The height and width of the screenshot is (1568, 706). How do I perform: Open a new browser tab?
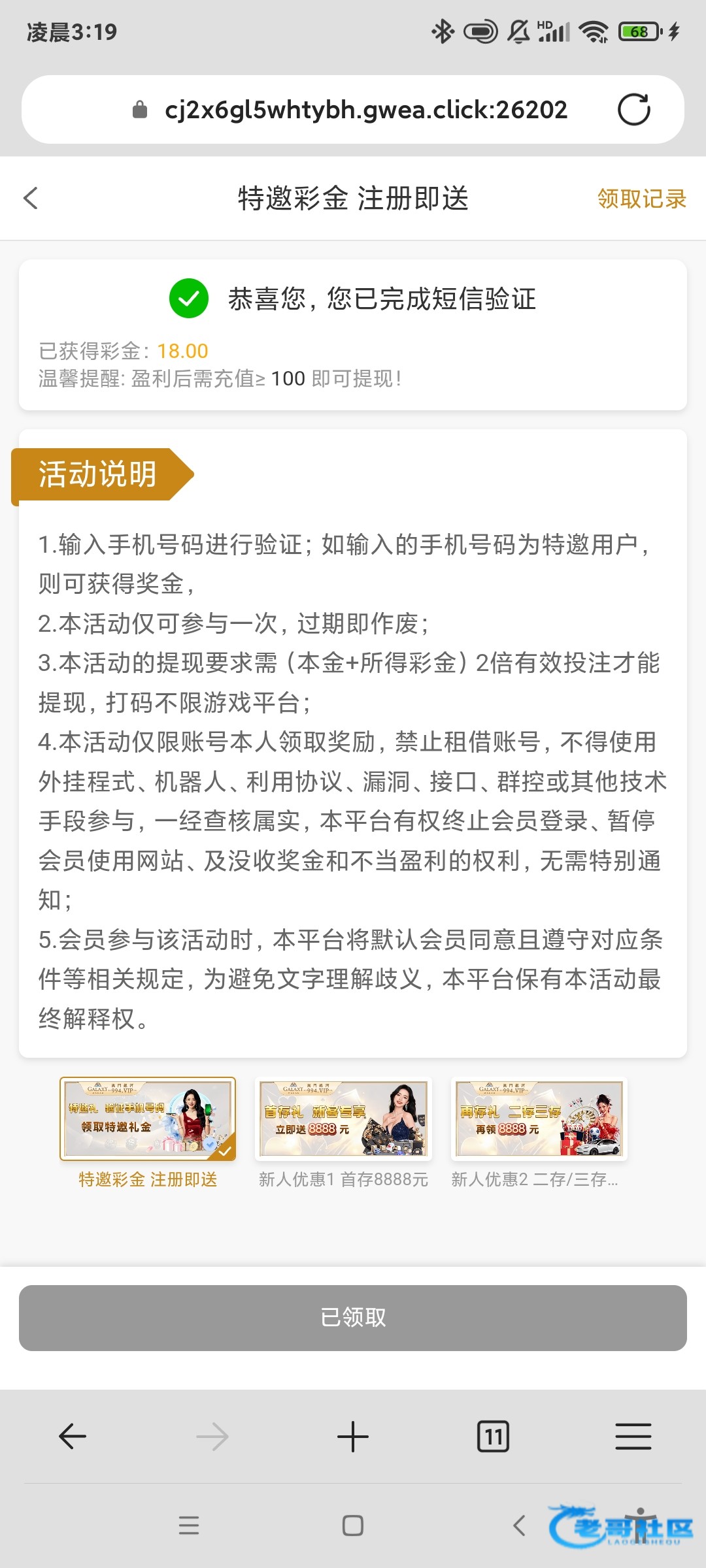(353, 1437)
